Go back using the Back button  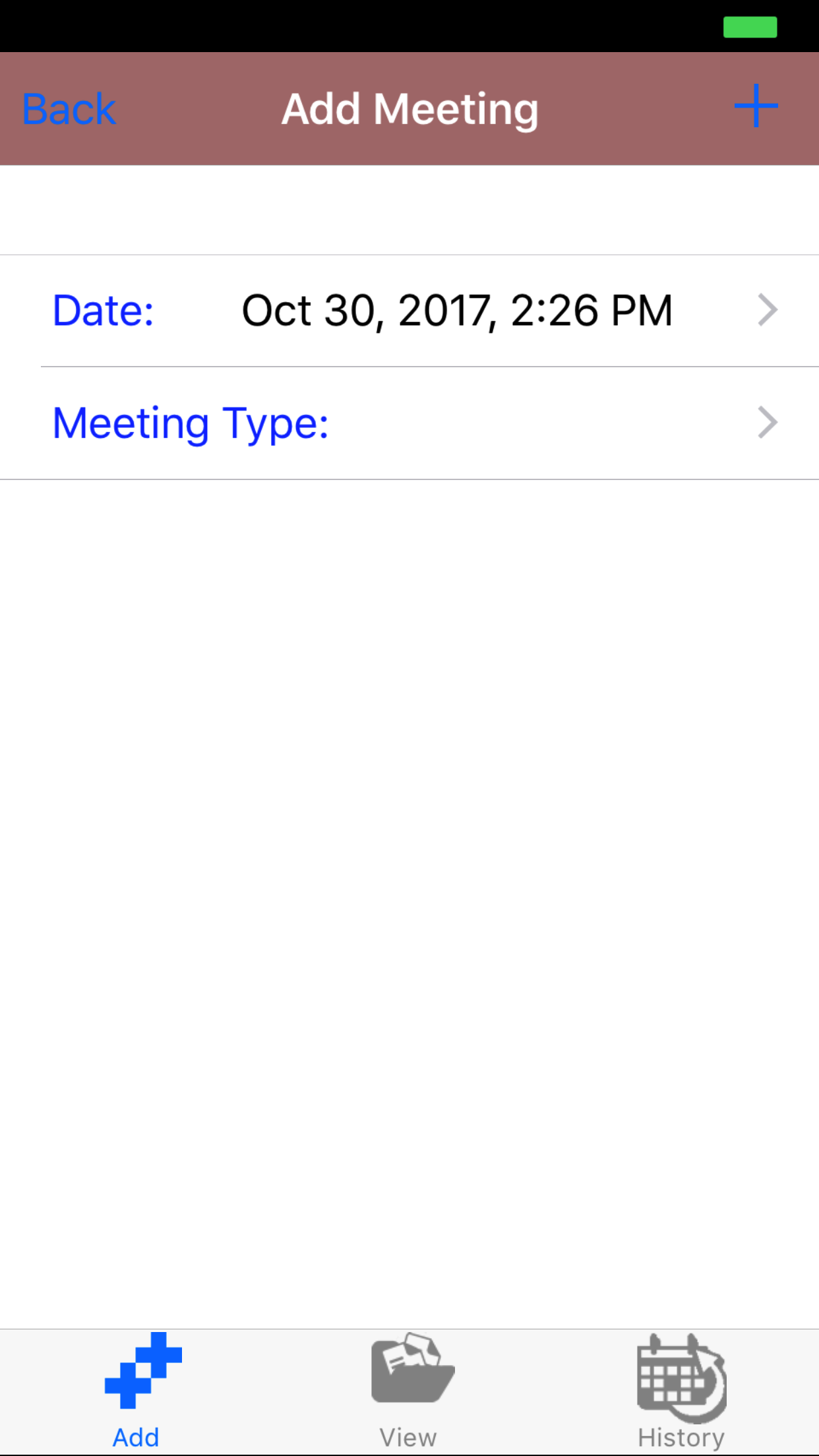click(69, 109)
